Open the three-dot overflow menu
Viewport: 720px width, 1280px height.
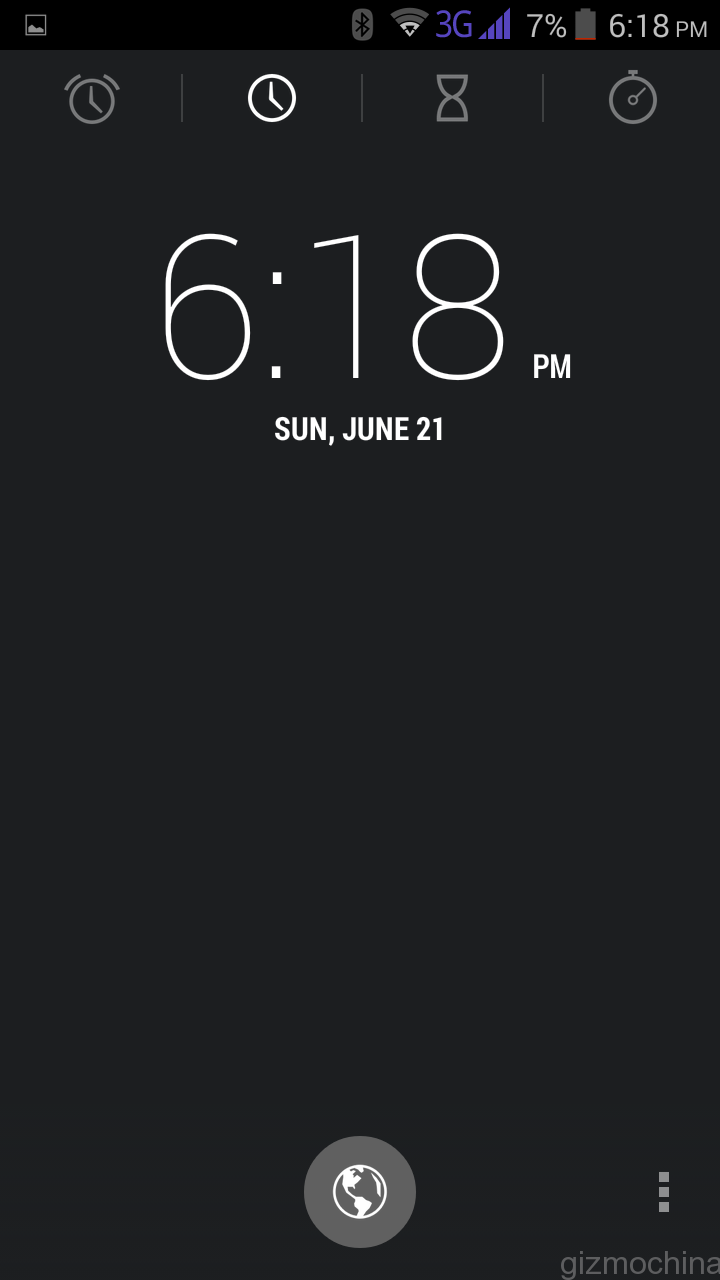click(x=663, y=1192)
